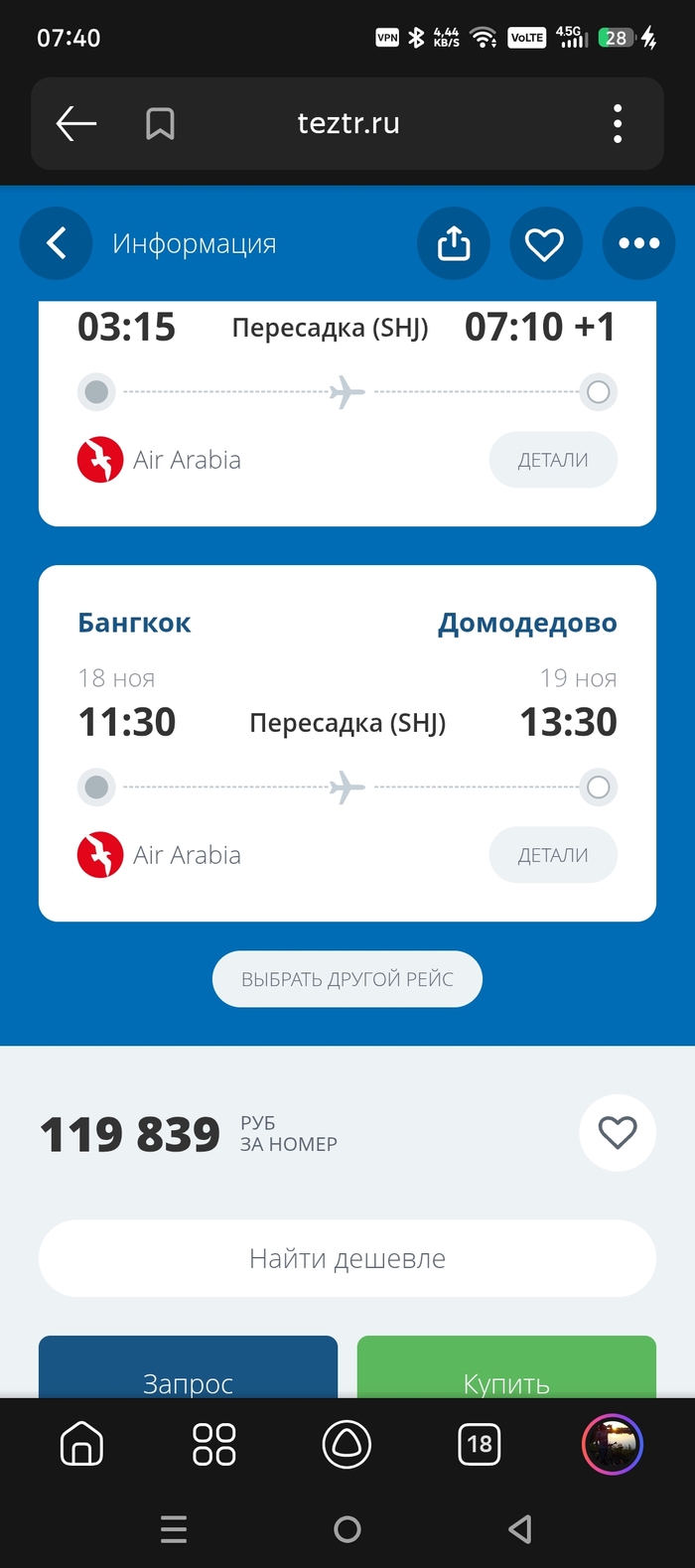Tap browser back arrow near address bar

76,124
